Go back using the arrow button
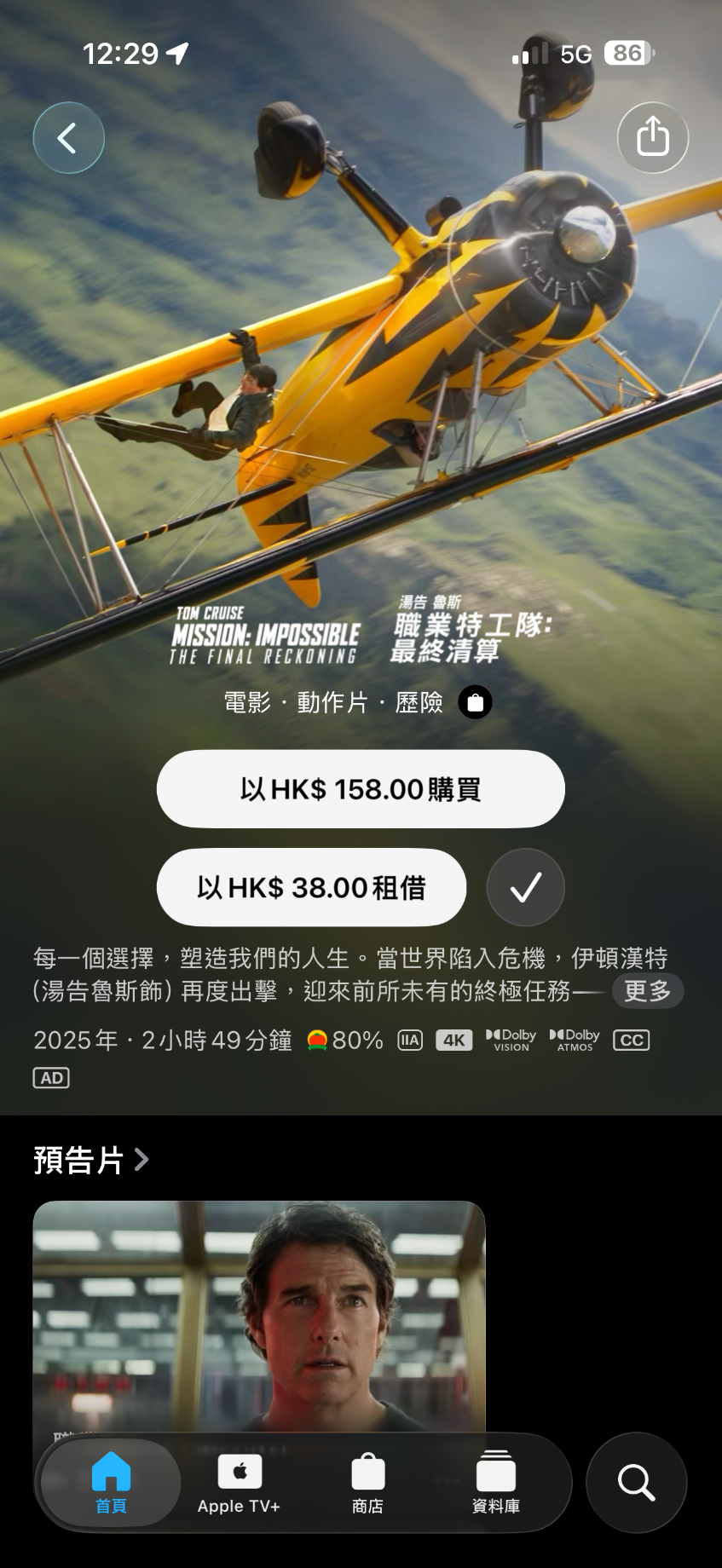722x1568 pixels. tap(68, 138)
